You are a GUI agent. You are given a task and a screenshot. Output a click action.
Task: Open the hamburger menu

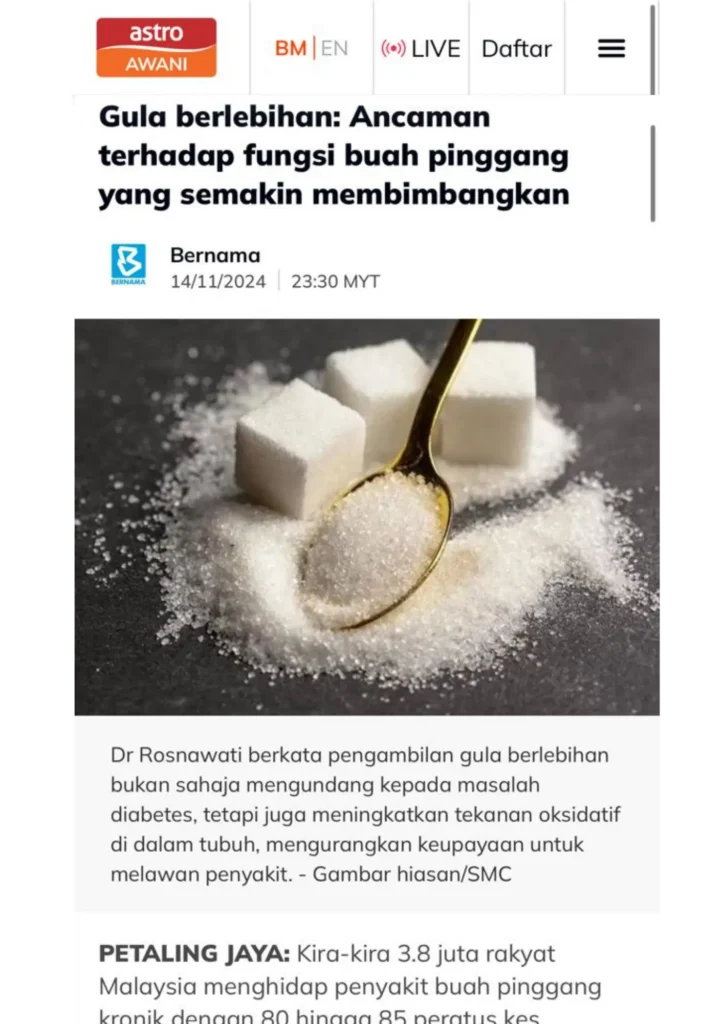pyautogui.click(x=611, y=48)
